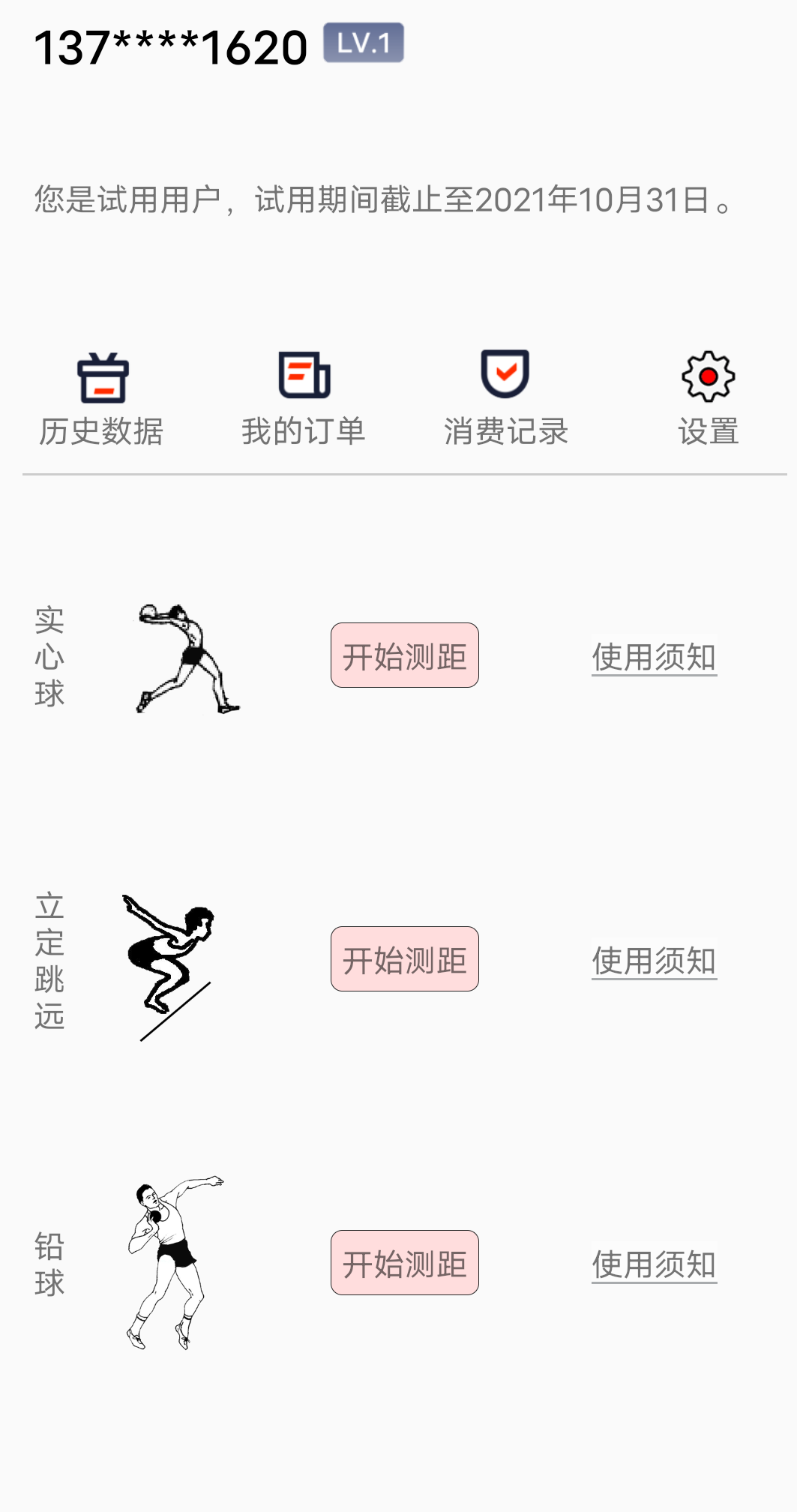The height and width of the screenshot is (1512, 797).
Task: Start 开始测距 for 实心球
Action: pos(405,655)
